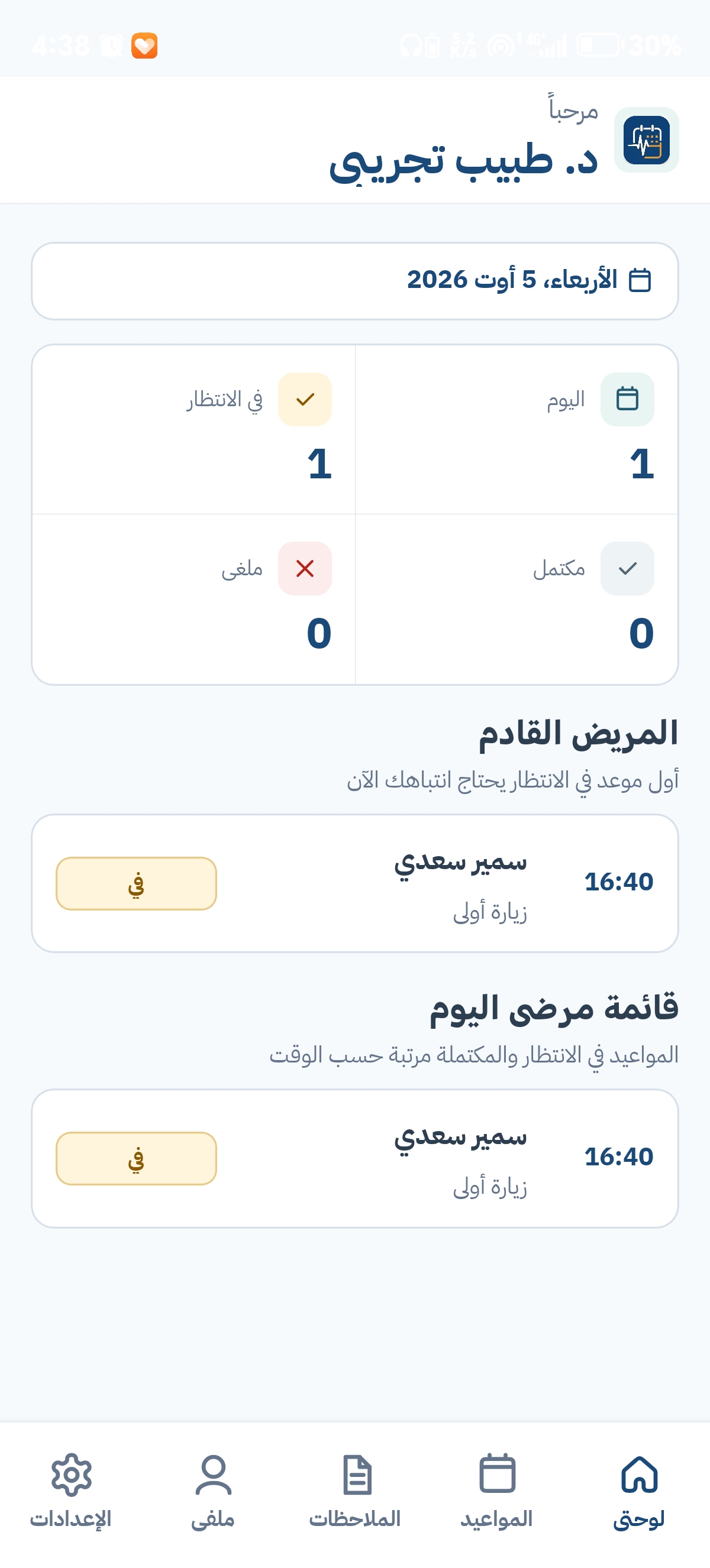
Task: Open the مكتمل stat tile
Action: (x=517, y=599)
